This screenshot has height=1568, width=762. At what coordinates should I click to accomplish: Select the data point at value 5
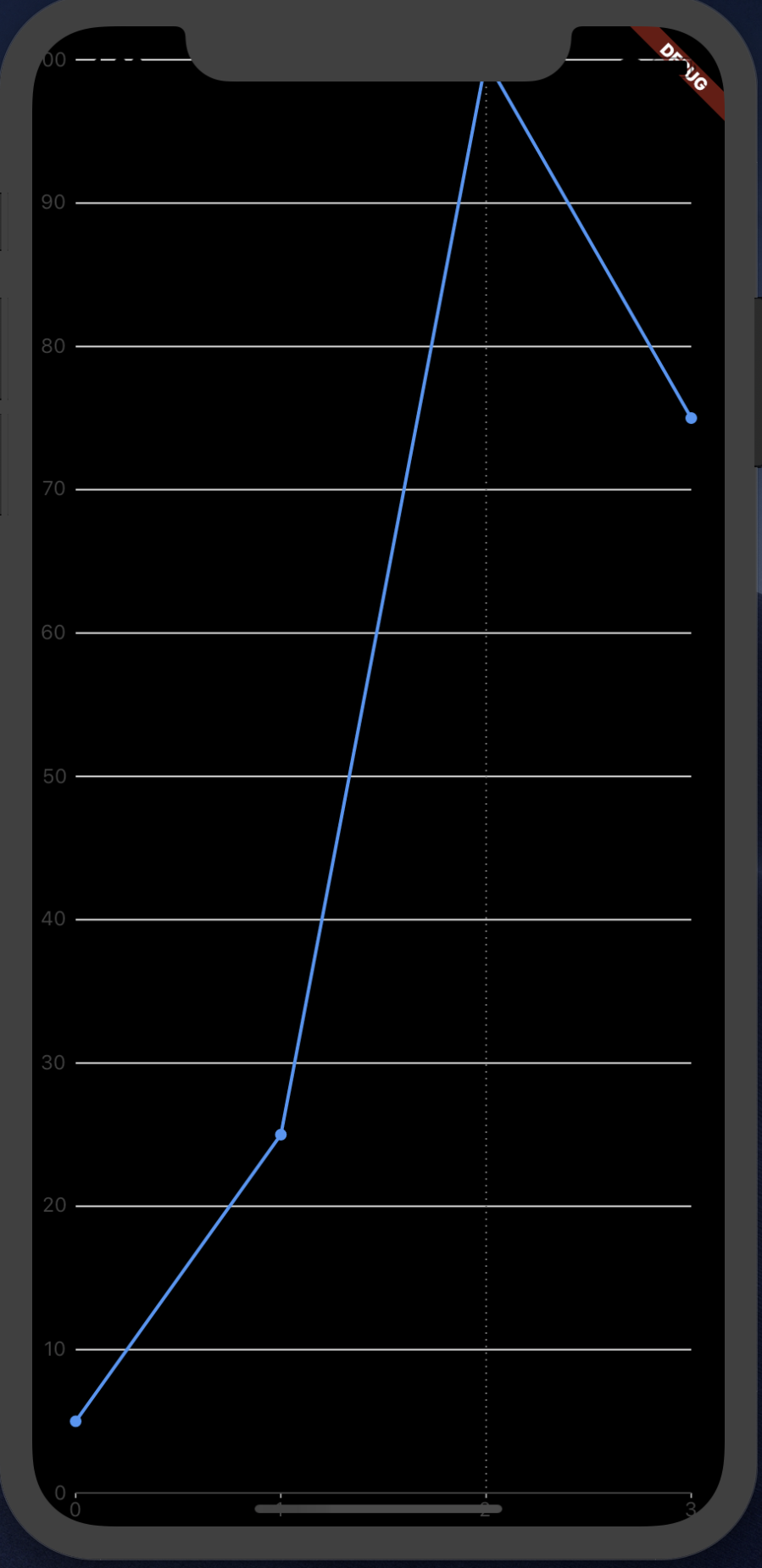coord(76,1421)
